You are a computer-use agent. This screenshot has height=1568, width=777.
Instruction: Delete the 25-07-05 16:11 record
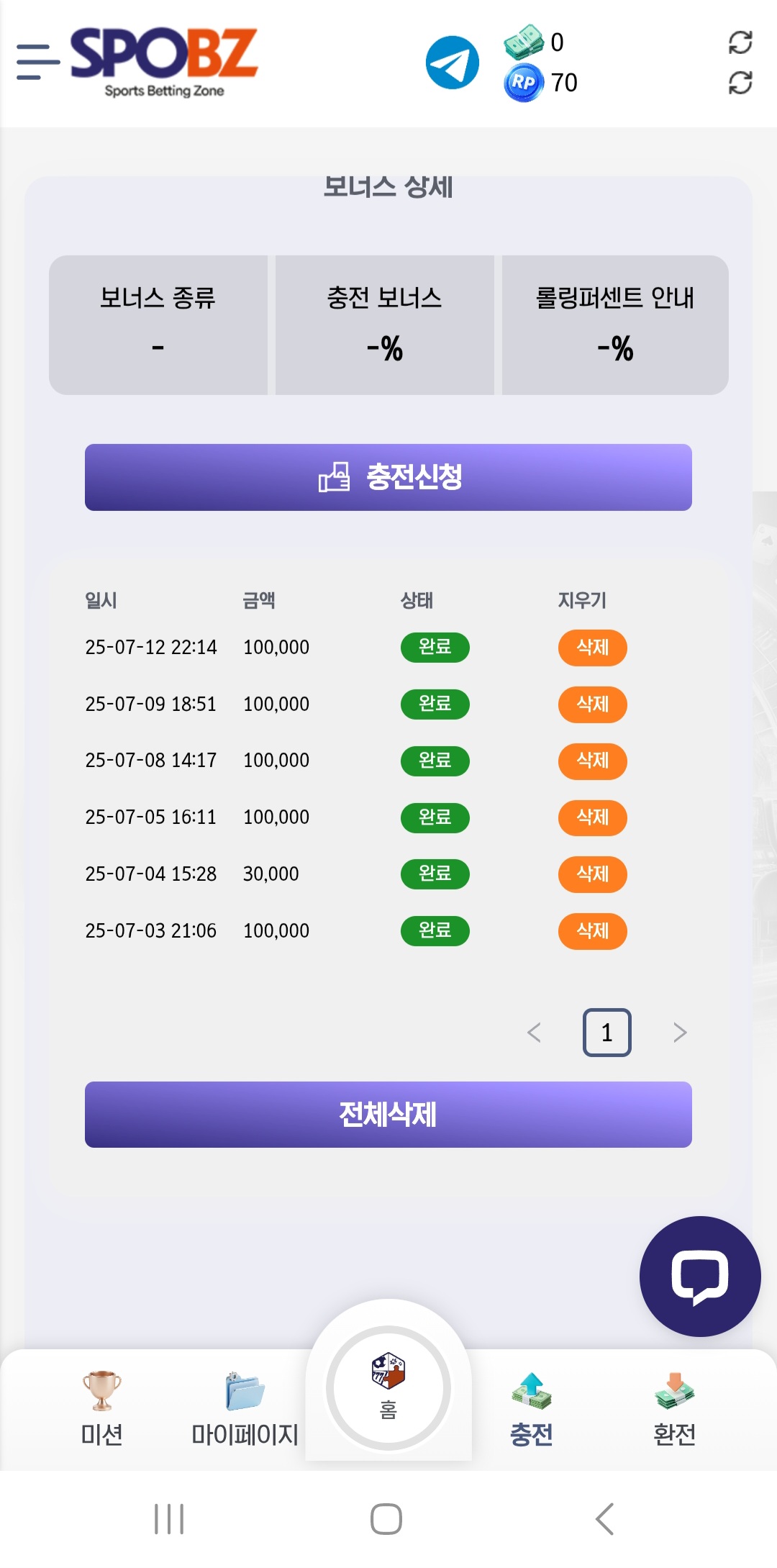pos(593,817)
